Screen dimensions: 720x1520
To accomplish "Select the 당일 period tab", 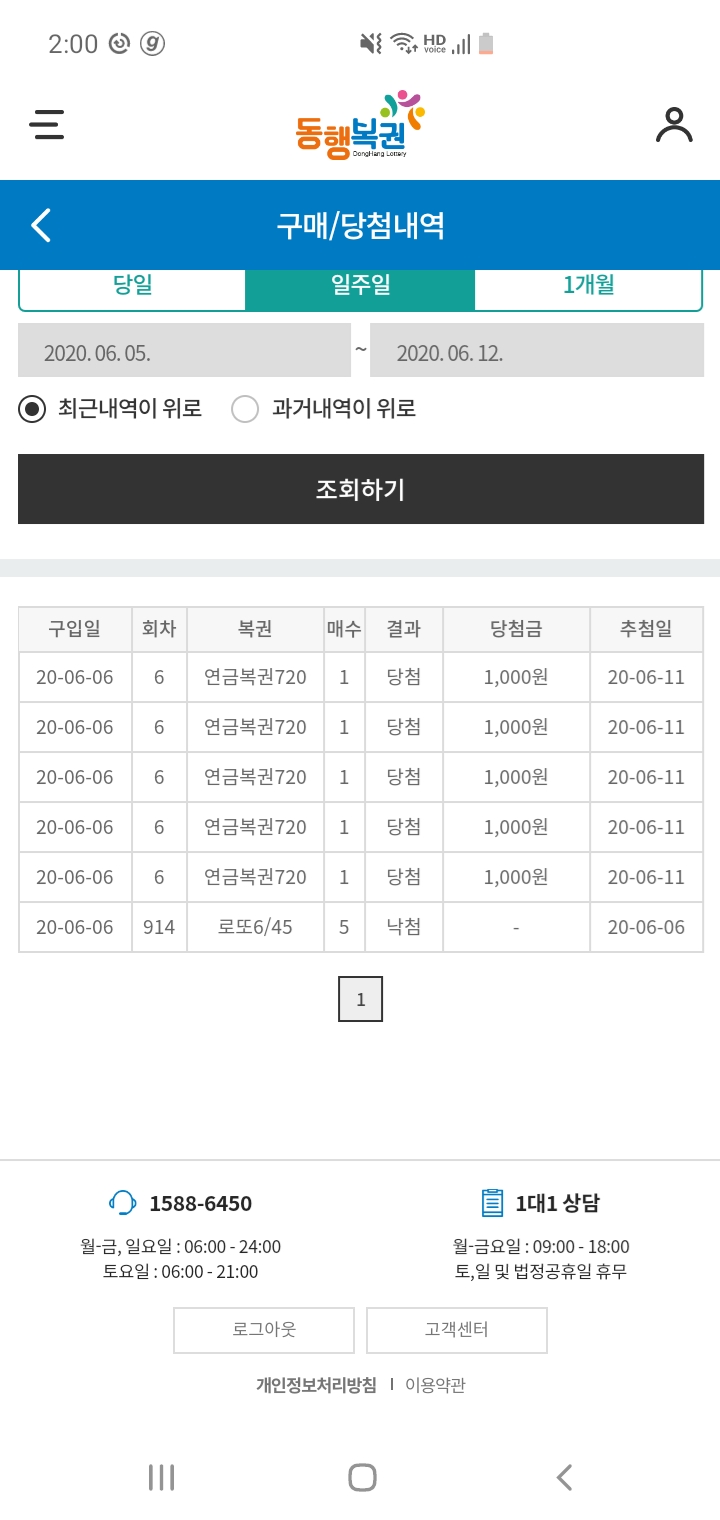I will (x=132, y=285).
